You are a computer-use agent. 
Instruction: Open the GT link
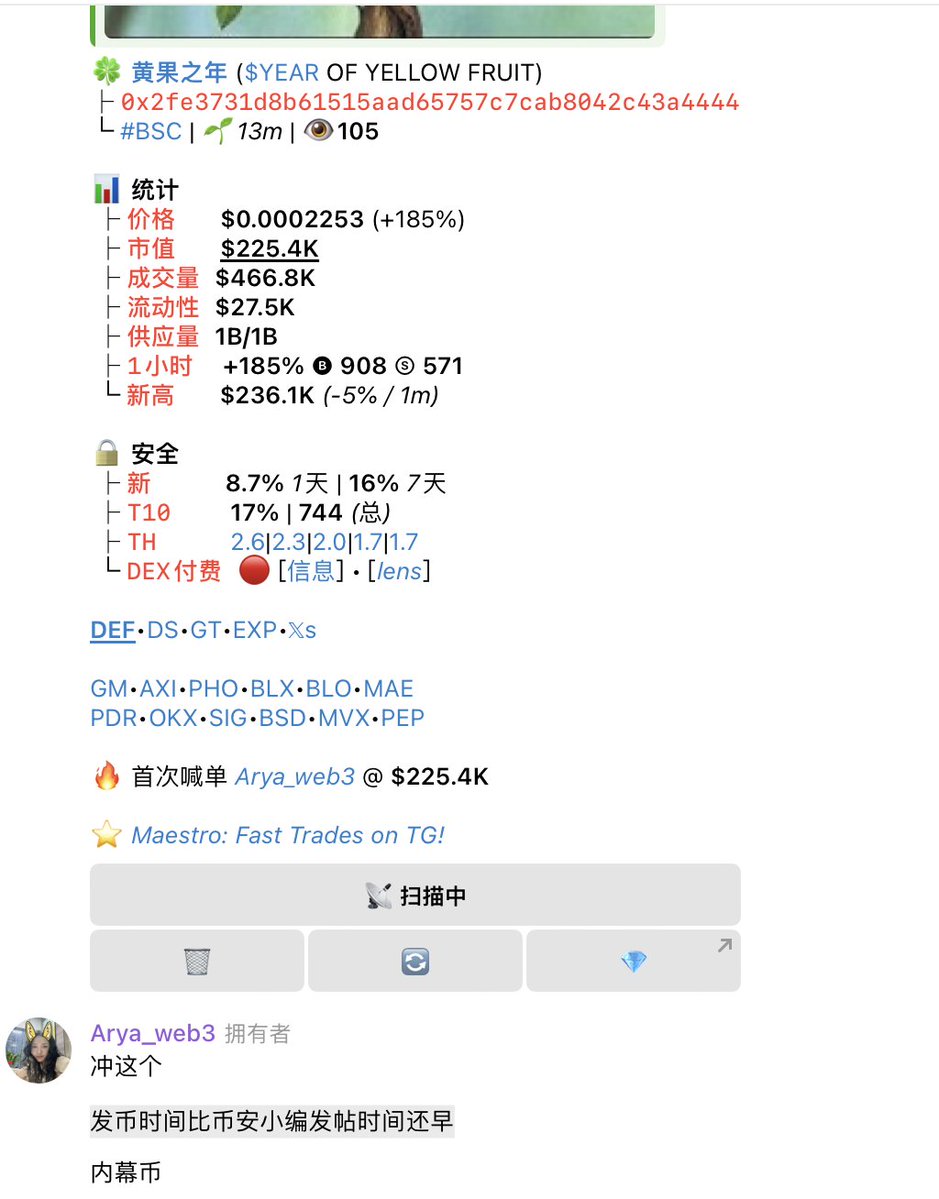(206, 630)
